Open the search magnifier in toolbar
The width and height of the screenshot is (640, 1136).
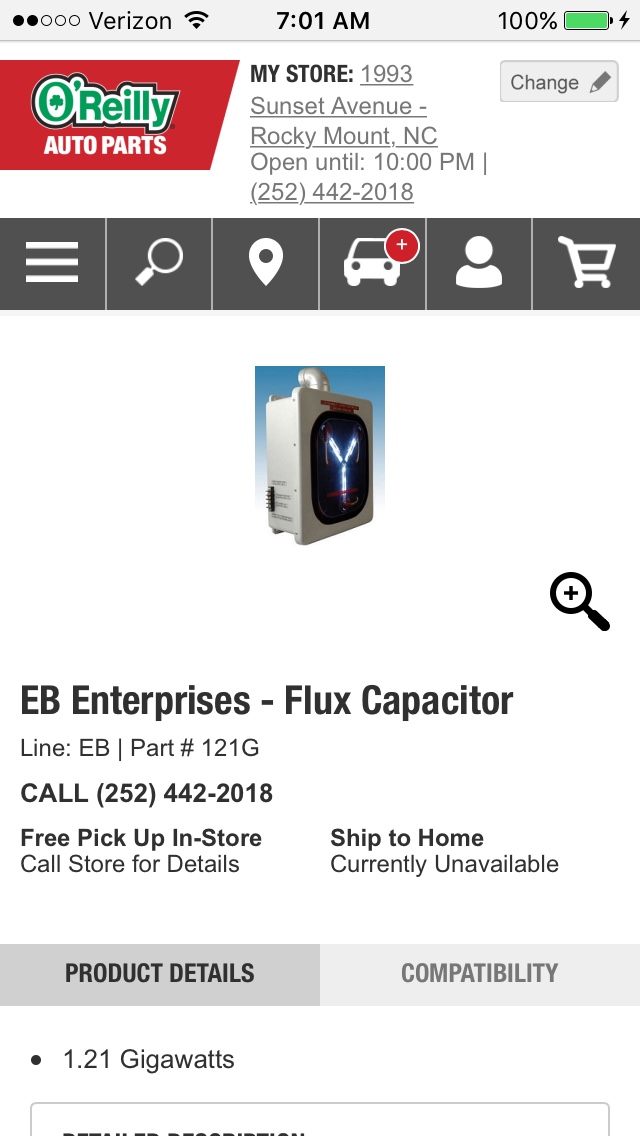pyautogui.click(x=159, y=264)
